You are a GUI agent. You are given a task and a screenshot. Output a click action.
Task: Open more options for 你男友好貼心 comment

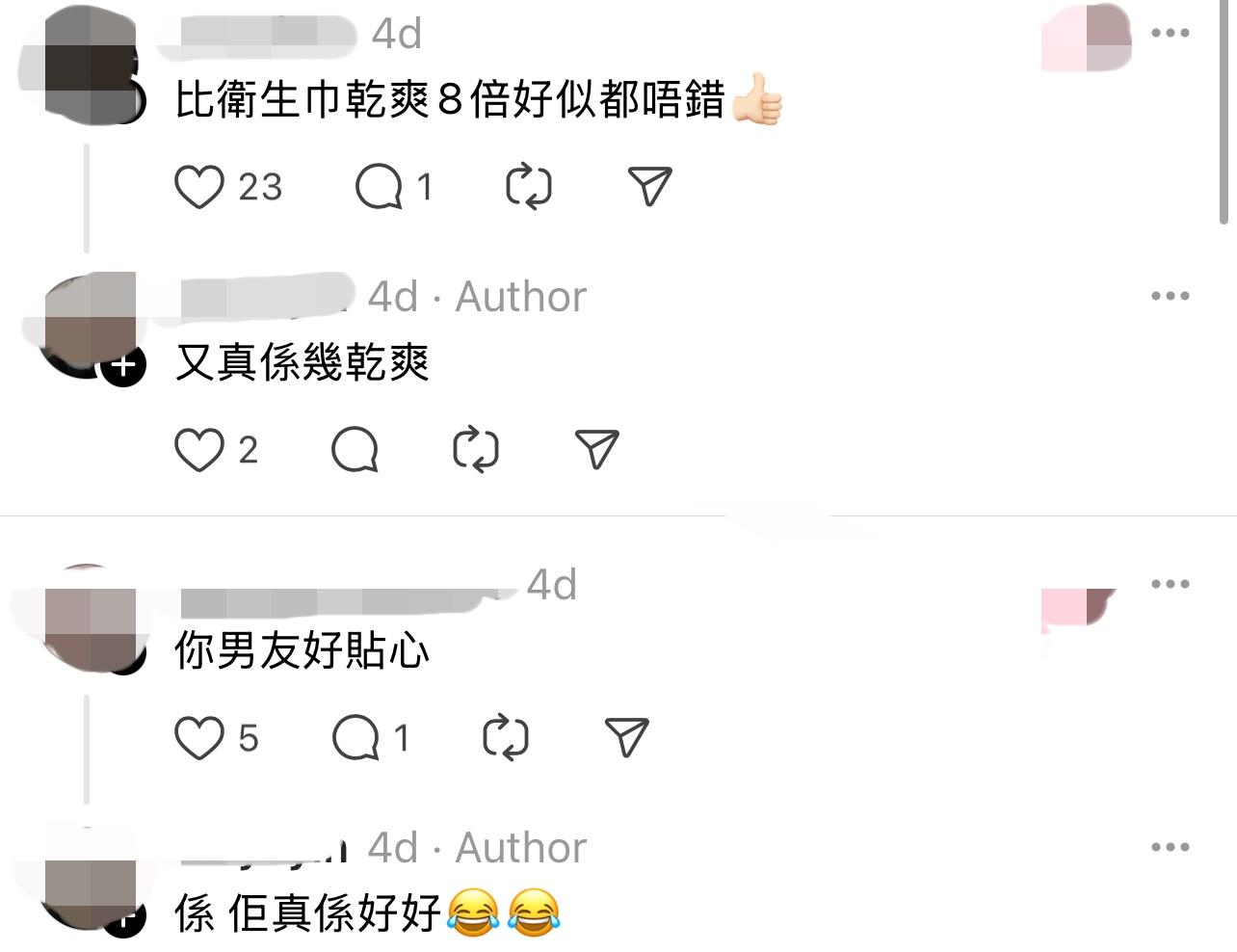1170,584
